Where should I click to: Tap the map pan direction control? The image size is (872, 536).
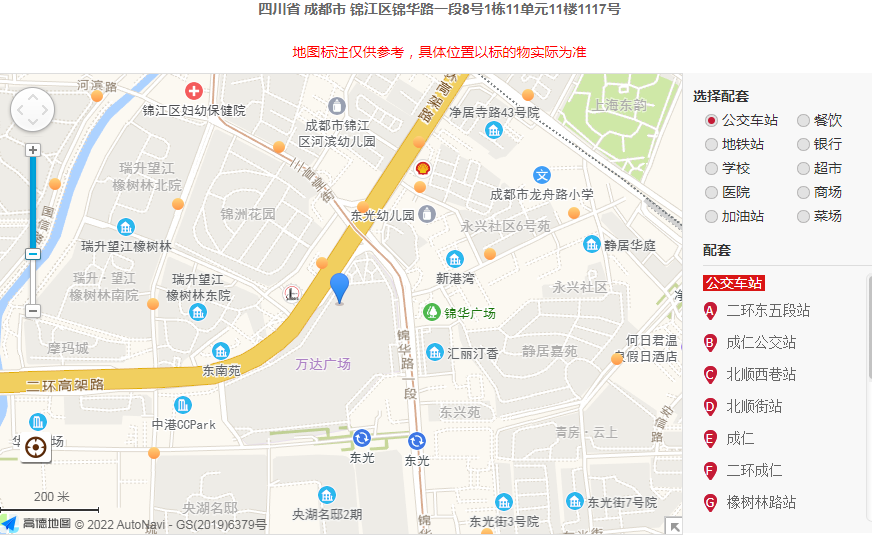(32, 110)
